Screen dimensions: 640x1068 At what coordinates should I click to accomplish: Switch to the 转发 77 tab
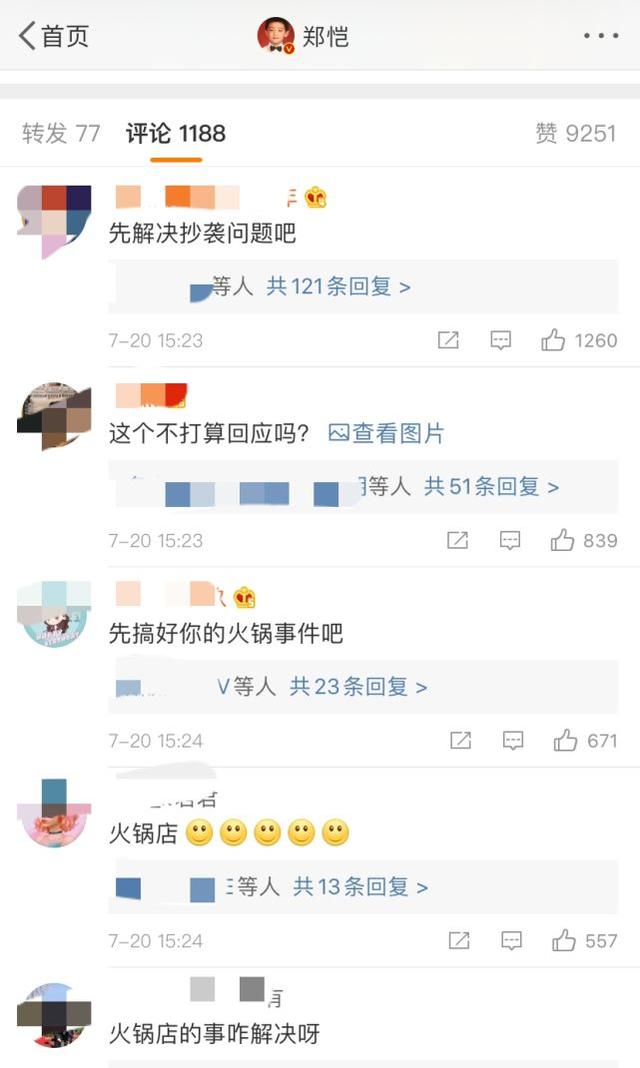(61, 134)
